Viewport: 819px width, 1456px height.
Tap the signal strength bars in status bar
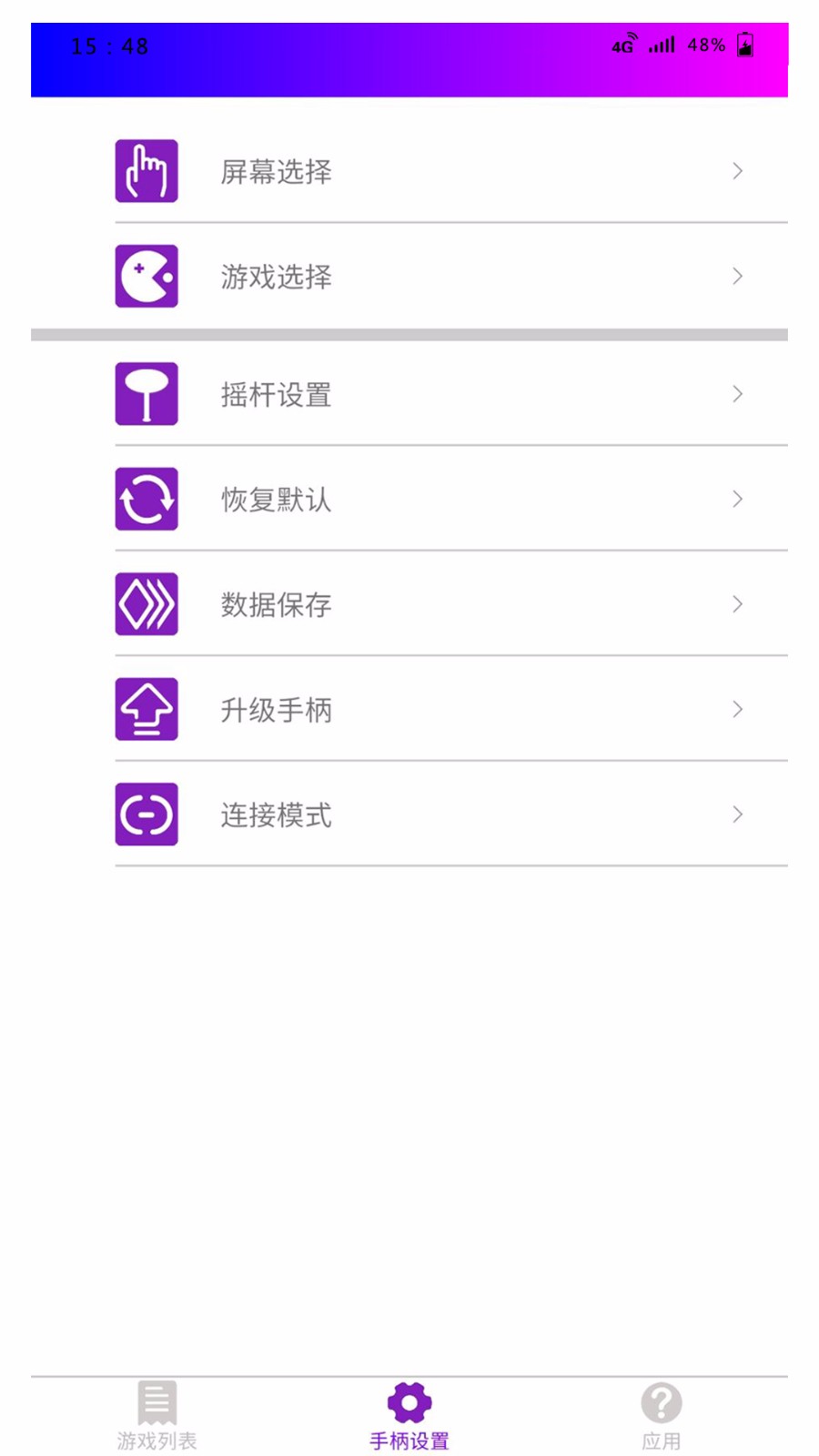(662, 45)
